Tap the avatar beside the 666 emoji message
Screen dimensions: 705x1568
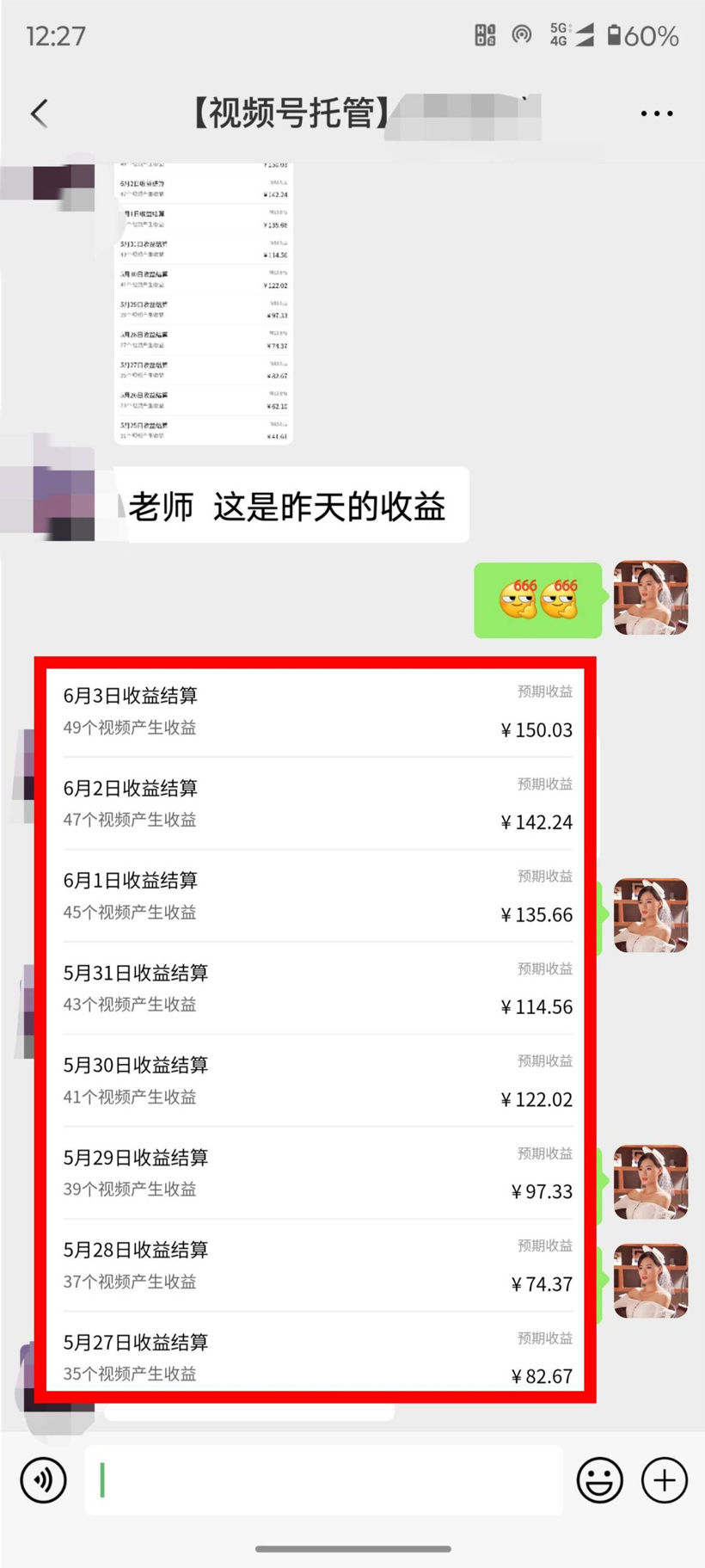[x=650, y=598]
